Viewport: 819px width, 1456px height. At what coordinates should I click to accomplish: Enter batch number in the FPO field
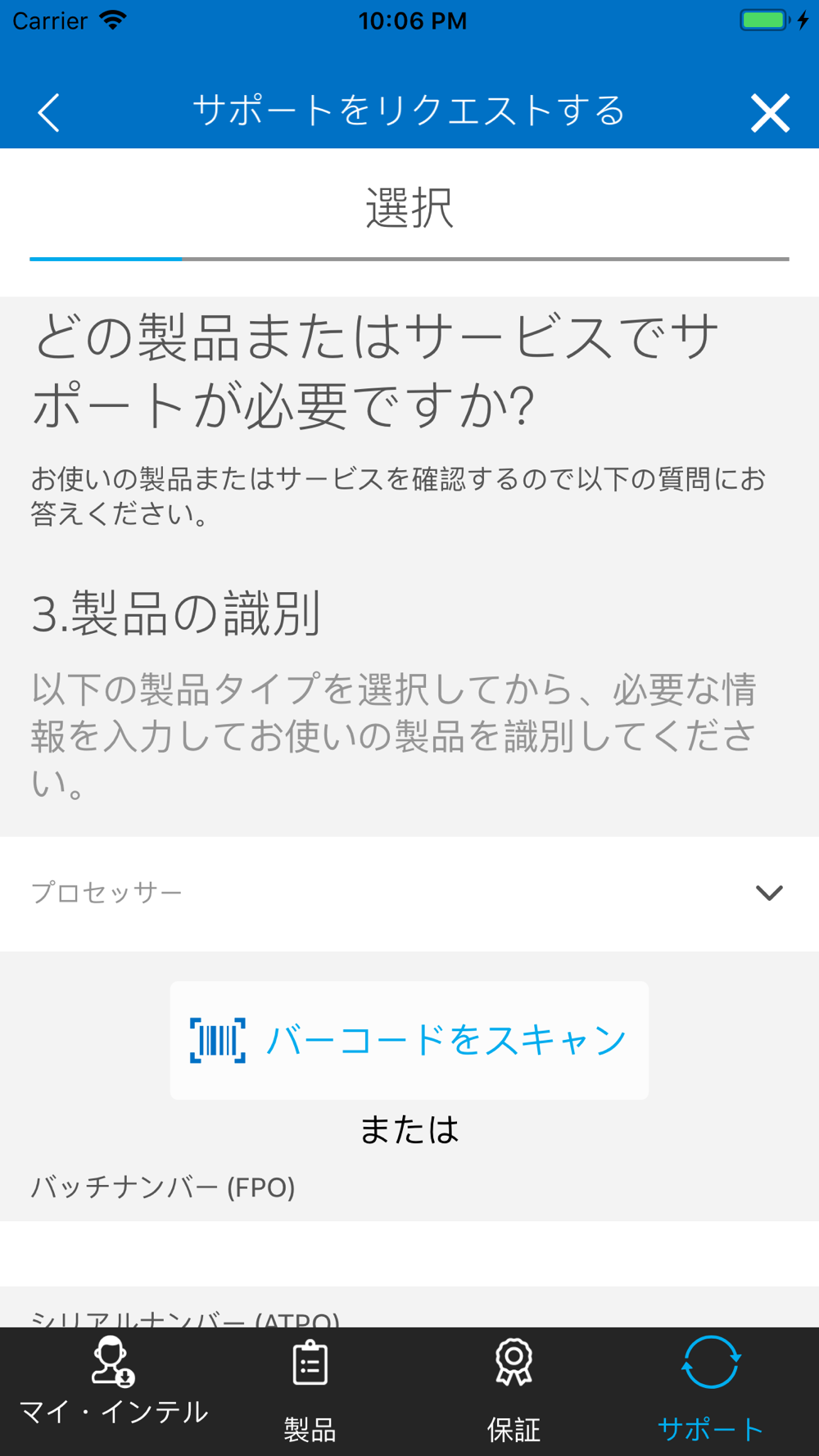point(409,1253)
